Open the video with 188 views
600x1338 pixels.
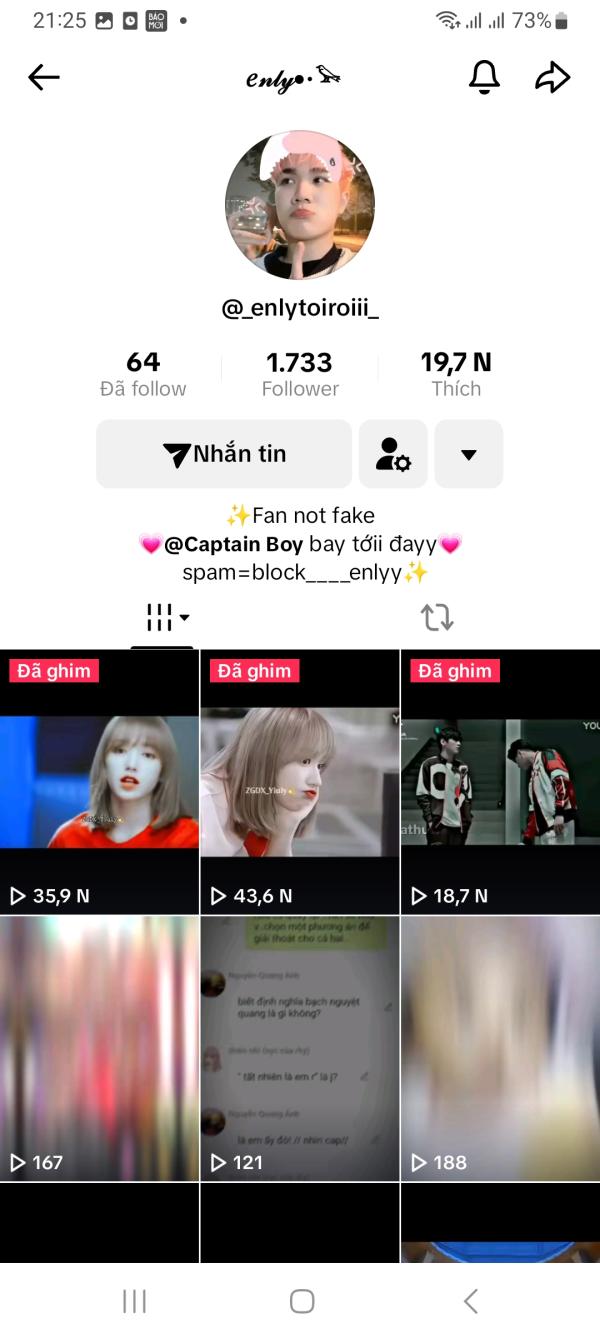tap(500, 1049)
